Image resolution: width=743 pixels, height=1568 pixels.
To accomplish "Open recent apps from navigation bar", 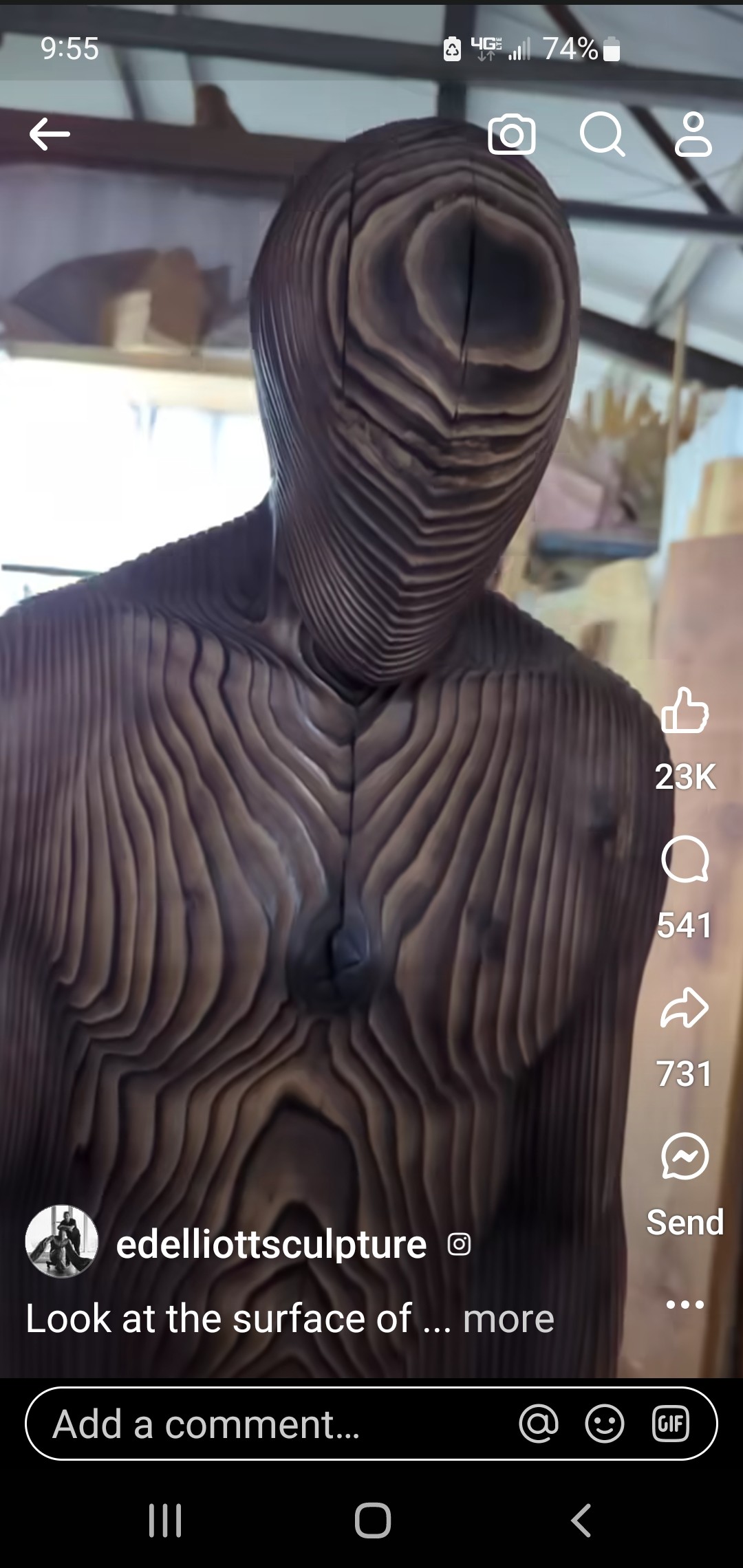I will point(165,1521).
